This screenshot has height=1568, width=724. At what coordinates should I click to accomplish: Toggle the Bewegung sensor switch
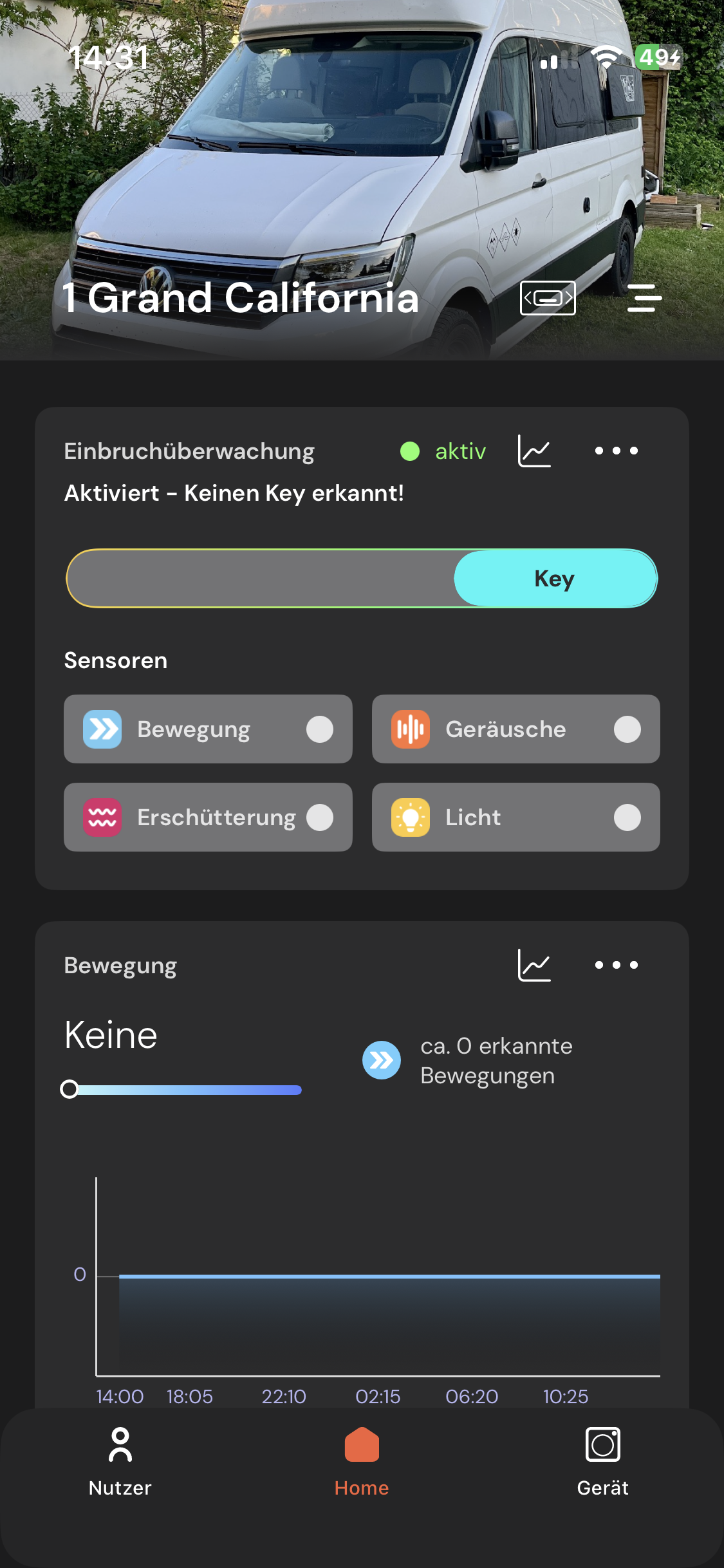[320, 729]
